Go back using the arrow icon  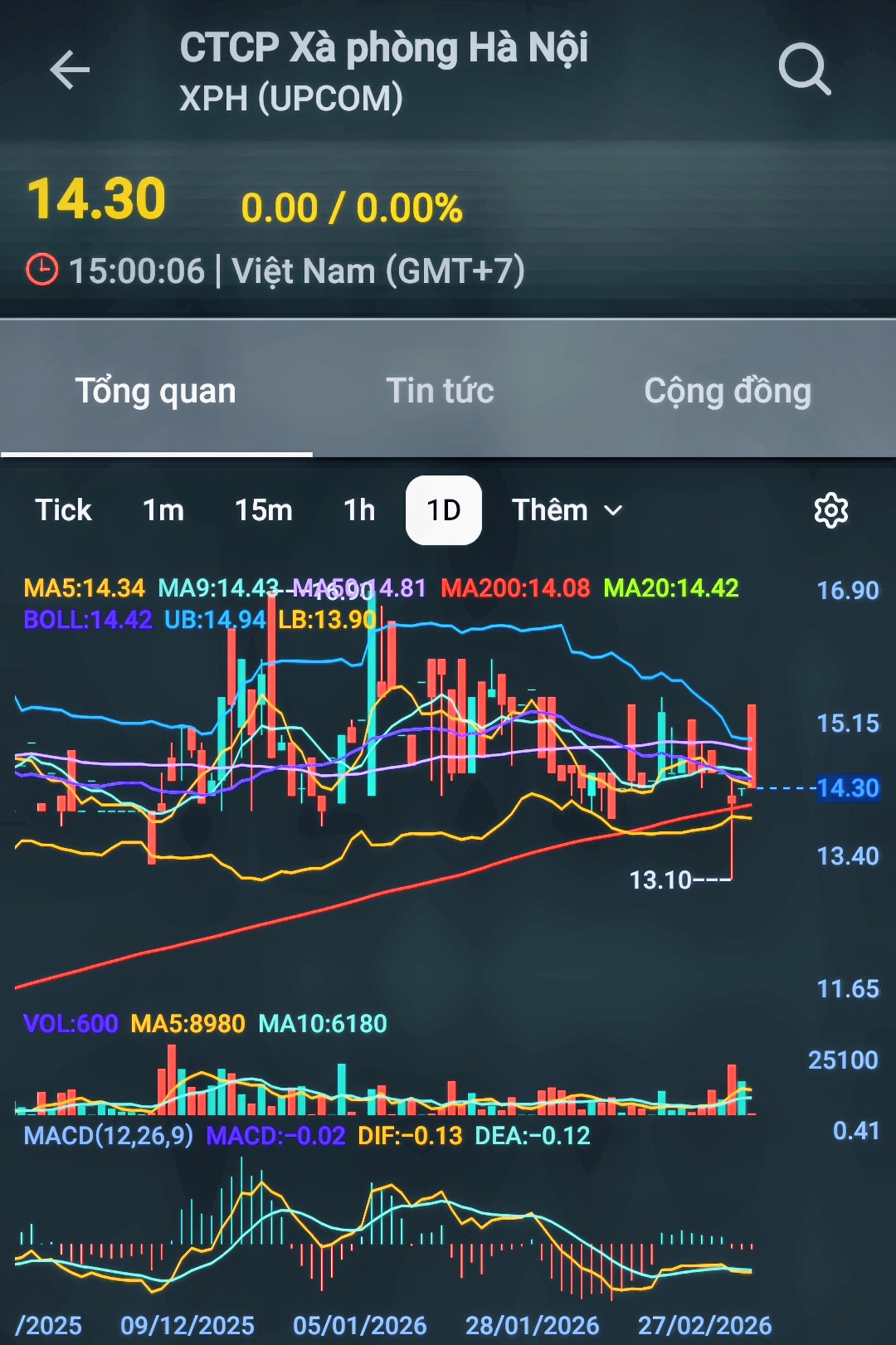[70, 70]
